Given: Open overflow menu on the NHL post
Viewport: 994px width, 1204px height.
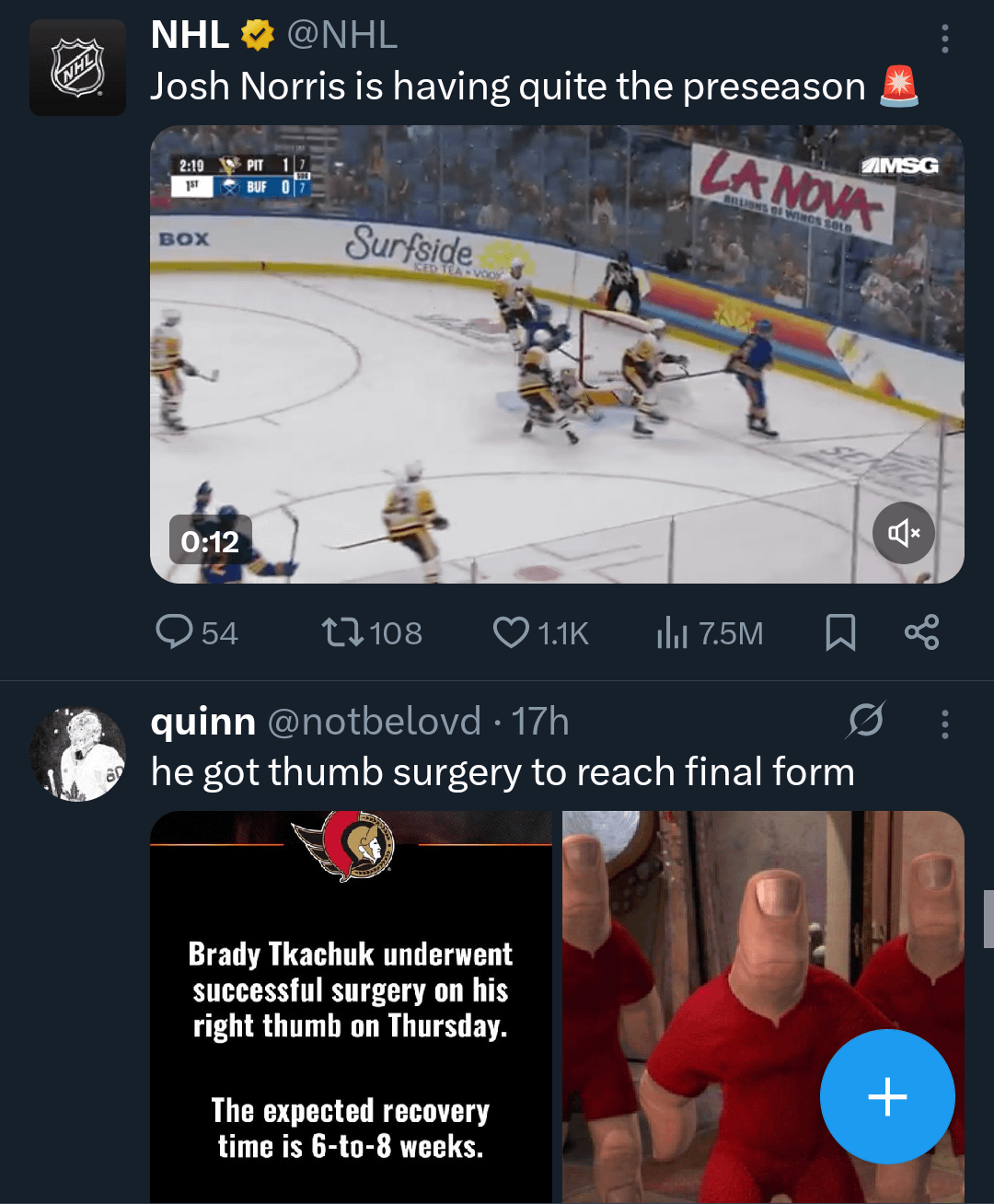Looking at the screenshot, I should (x=944, y=39).
